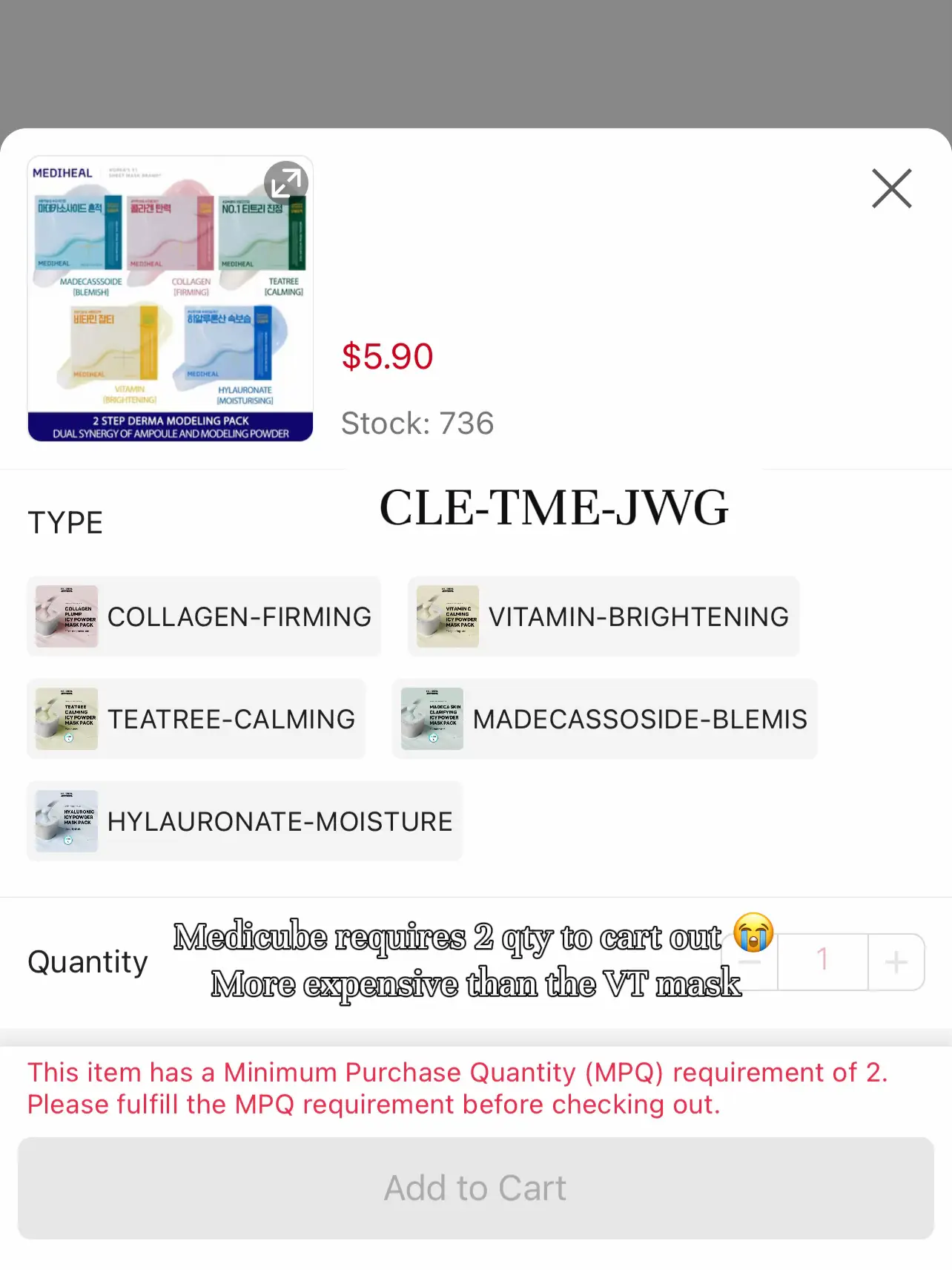
Task: Increase quantity with plus button
Action: tap(896, 962)
